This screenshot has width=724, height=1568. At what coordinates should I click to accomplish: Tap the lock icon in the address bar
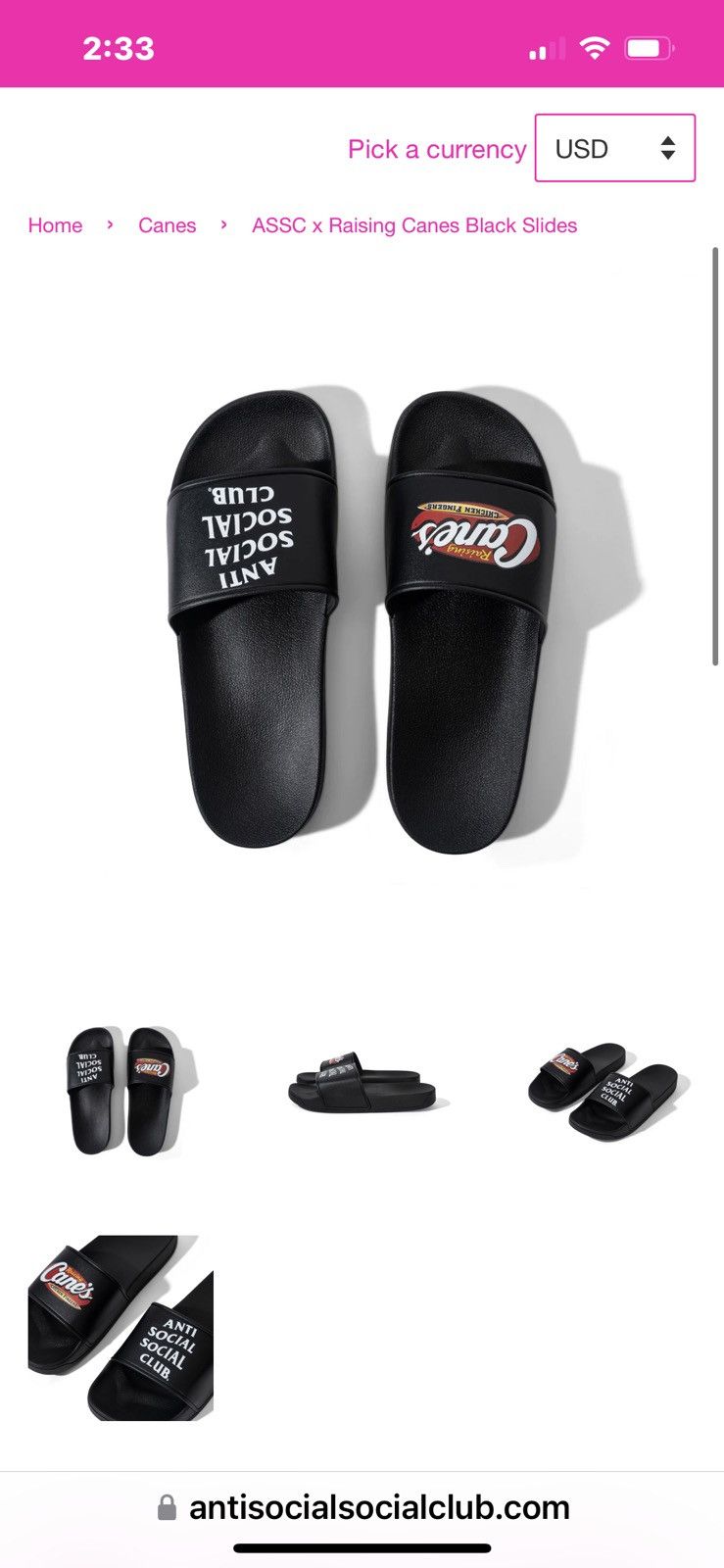pyautogui.click(x=165, y=1506)
